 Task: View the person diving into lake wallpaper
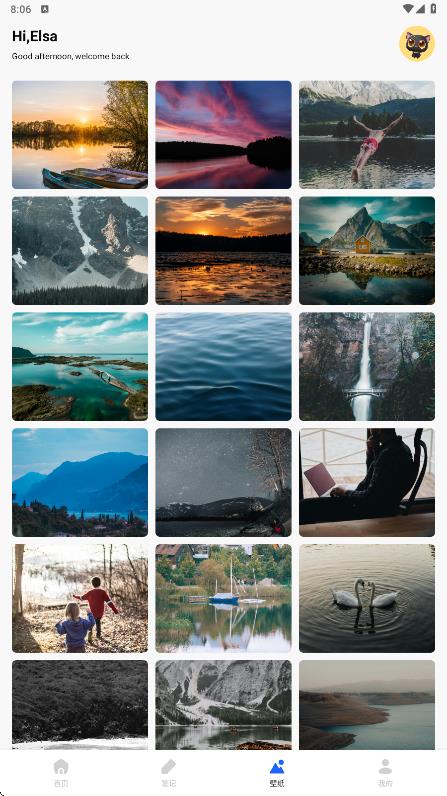tap(367, 135)
